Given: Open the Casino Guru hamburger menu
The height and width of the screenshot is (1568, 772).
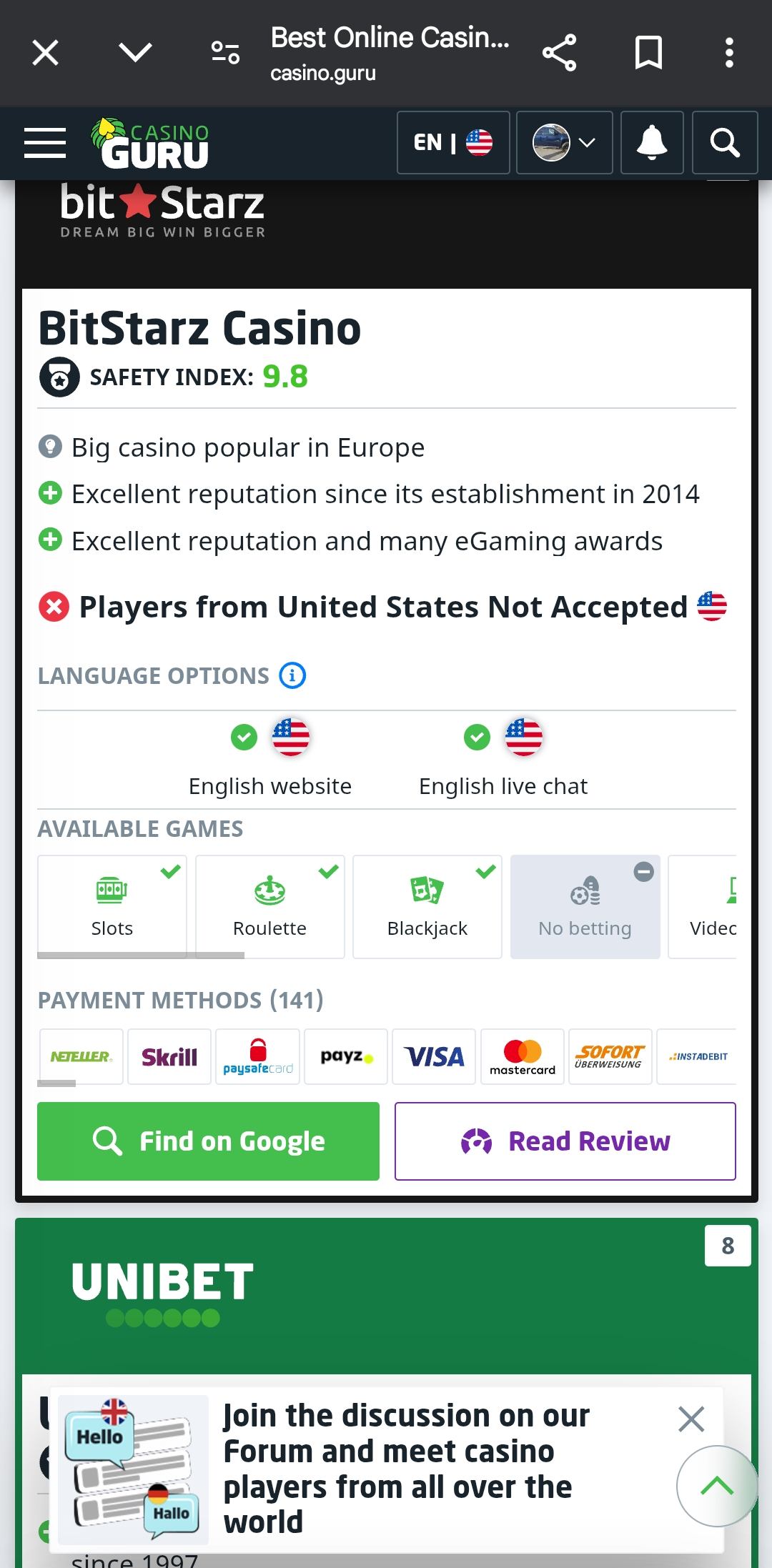Looking at the screenshot, I should (45, 143).
